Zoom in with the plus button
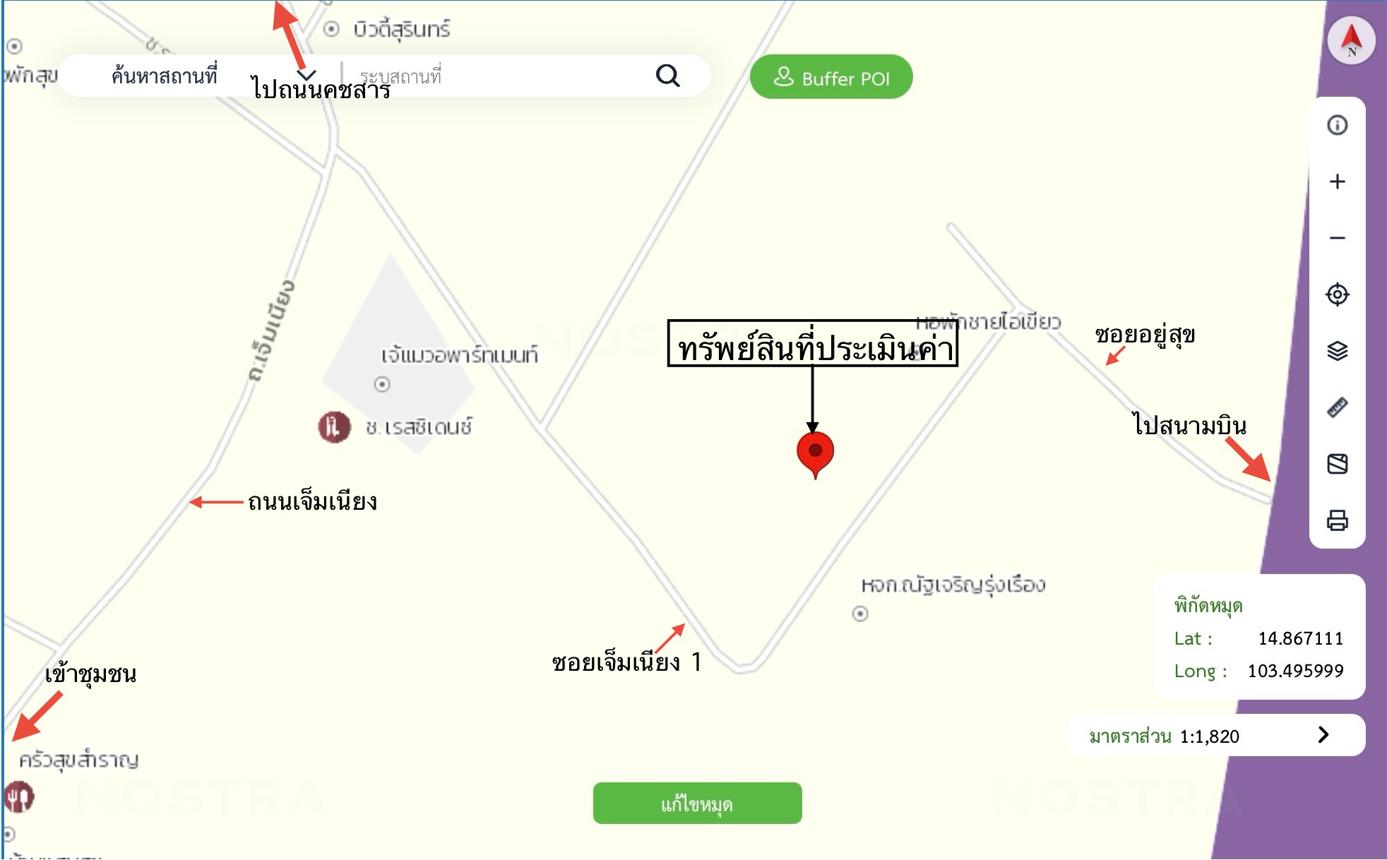 click(1337, 182)
